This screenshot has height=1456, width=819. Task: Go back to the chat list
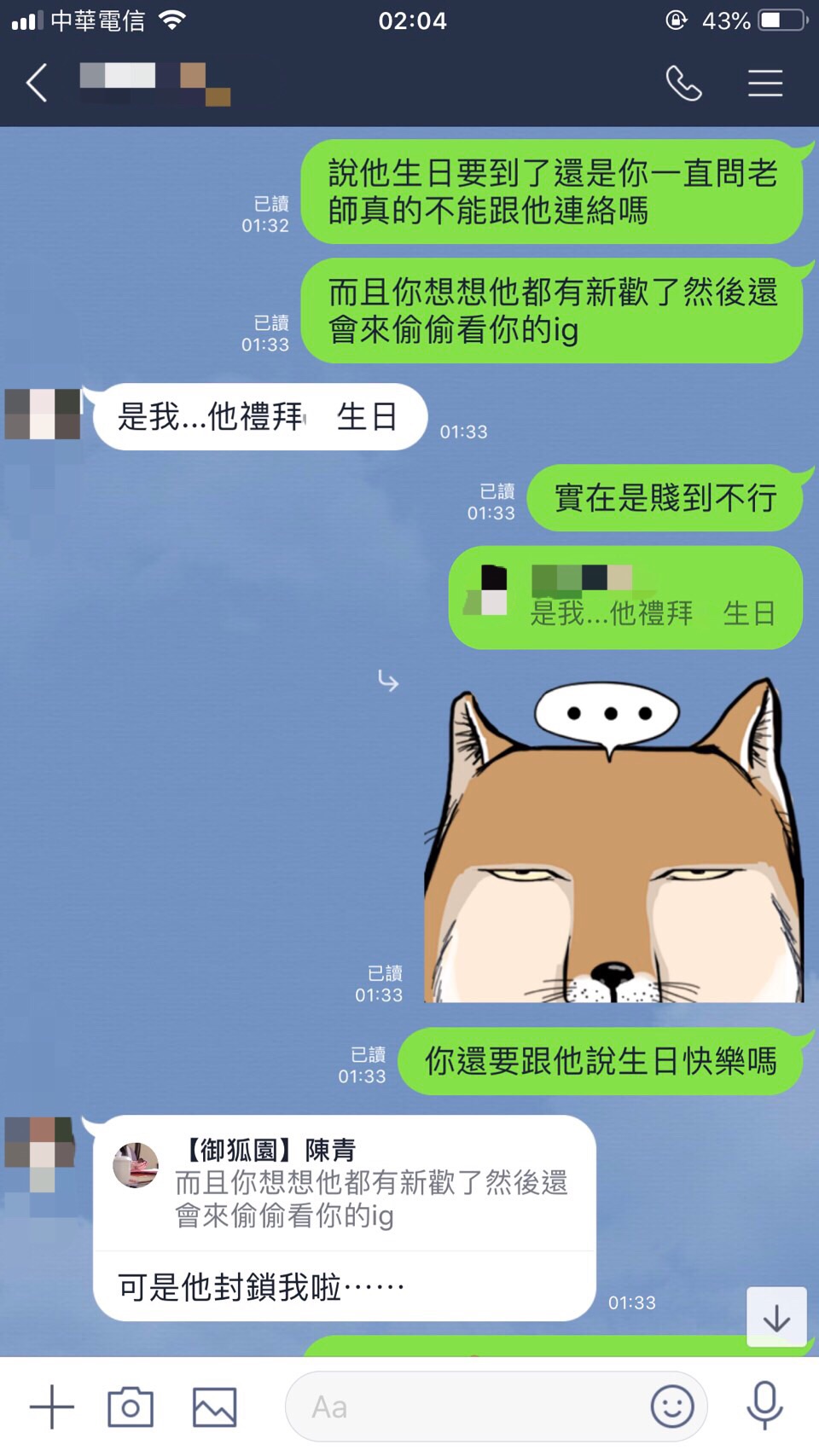click(37, 84)
